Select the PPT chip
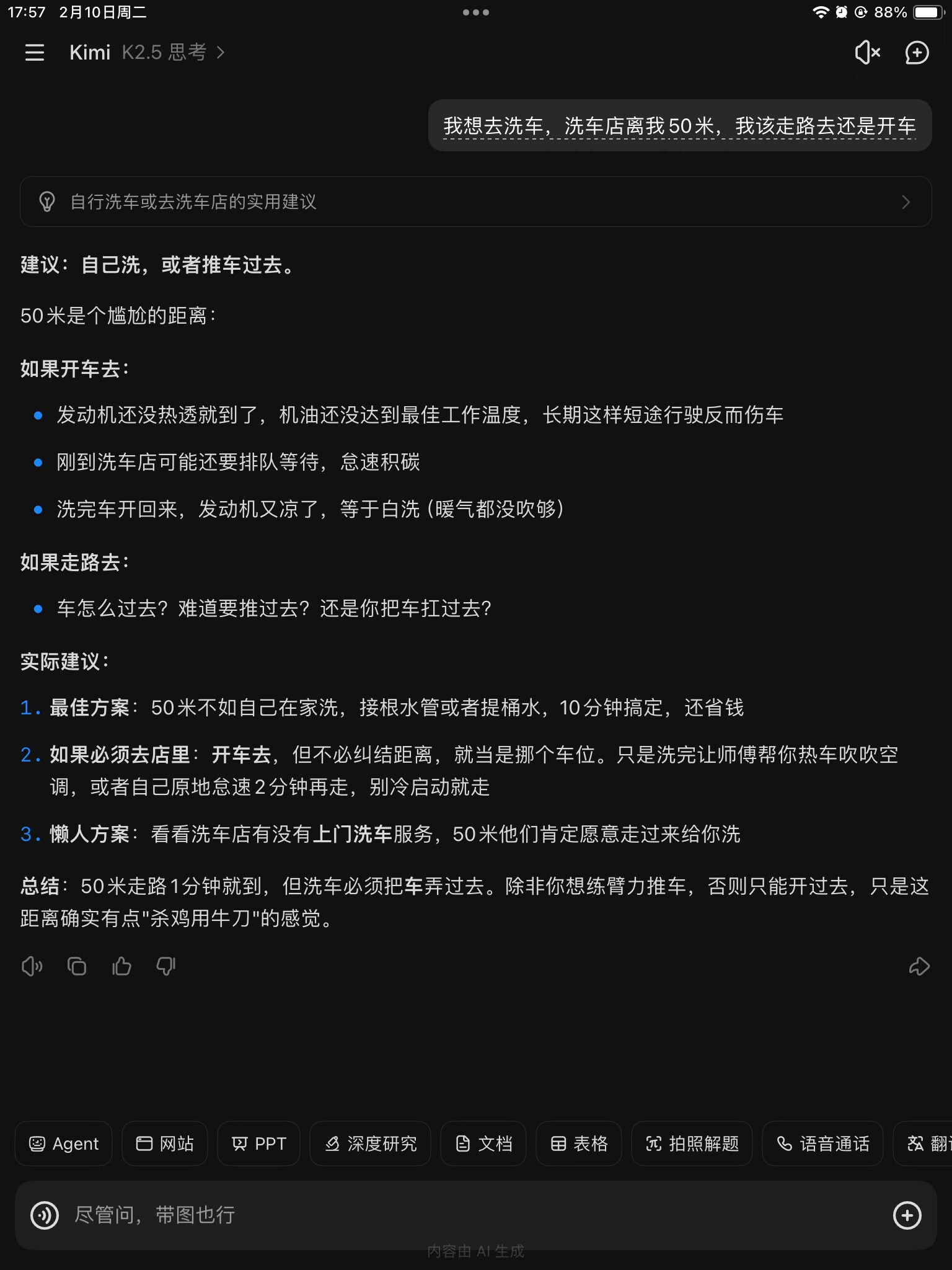The width and height of the screenshot is (952, 1270). [258, 1143]
